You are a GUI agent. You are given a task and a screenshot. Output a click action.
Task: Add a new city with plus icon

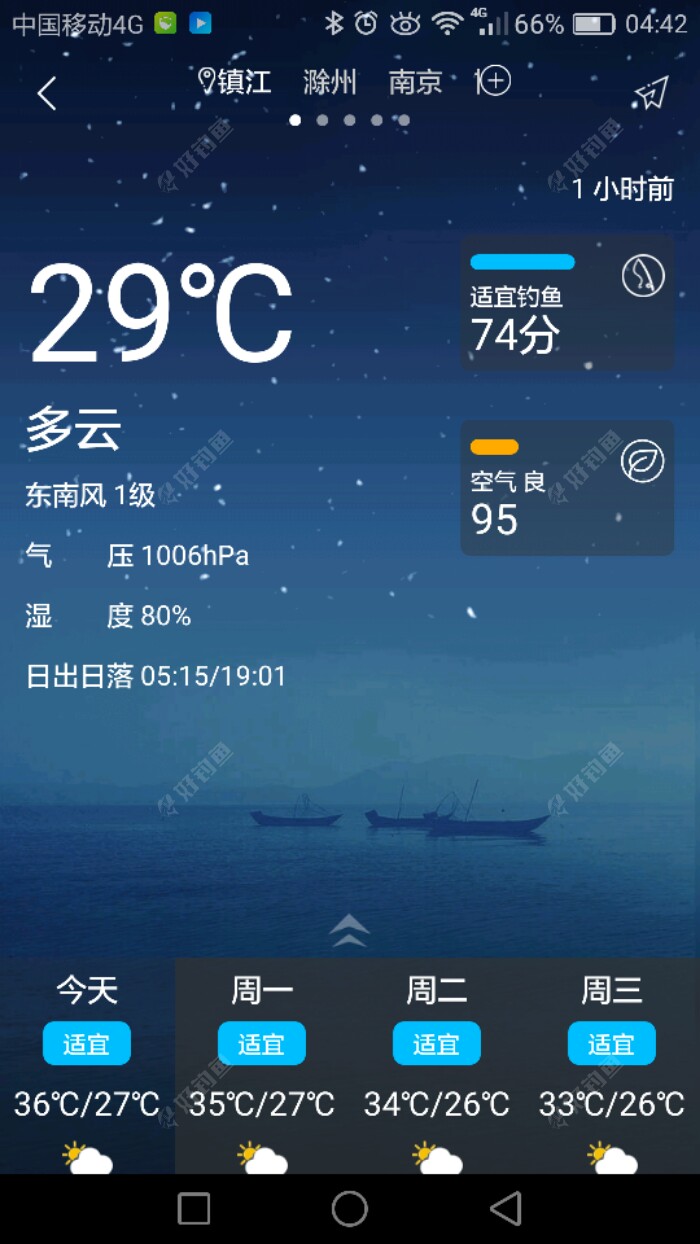click(x=495, y=81)
